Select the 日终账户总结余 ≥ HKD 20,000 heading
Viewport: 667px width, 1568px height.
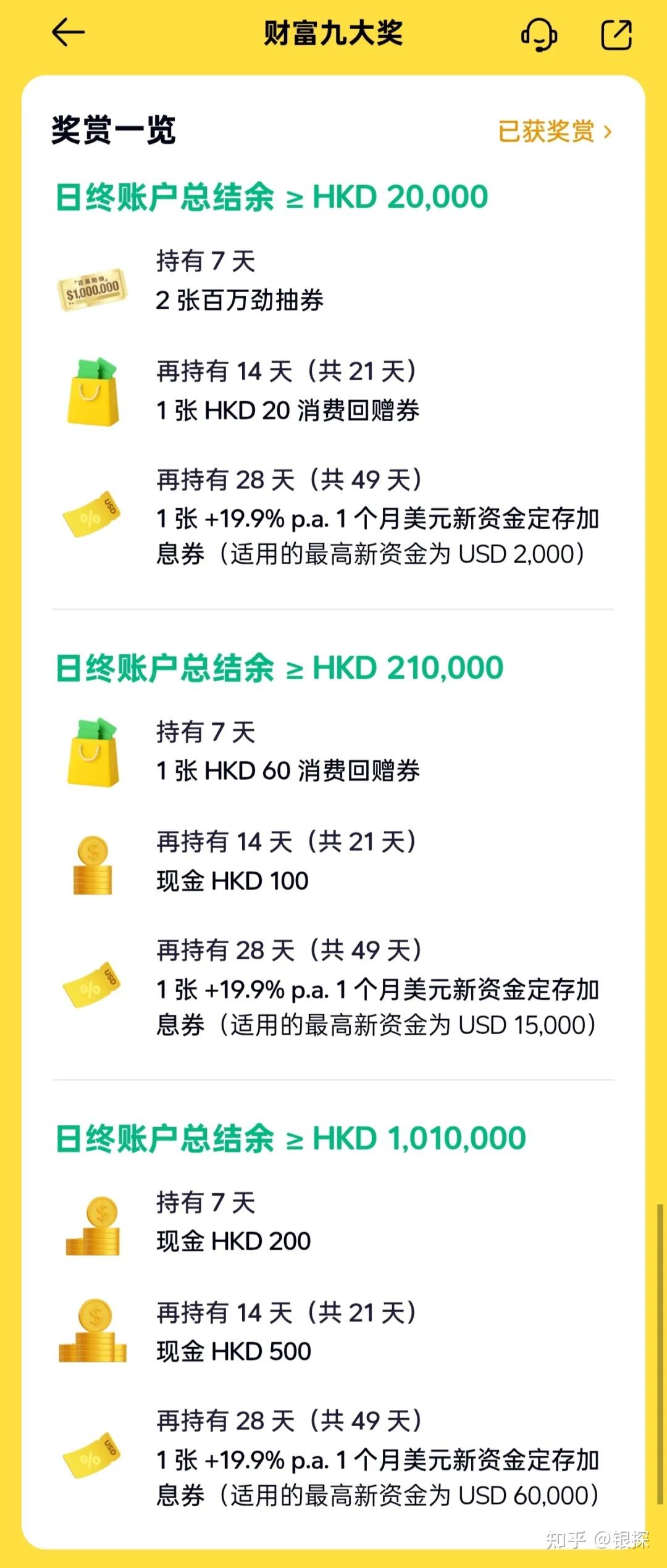271,196
